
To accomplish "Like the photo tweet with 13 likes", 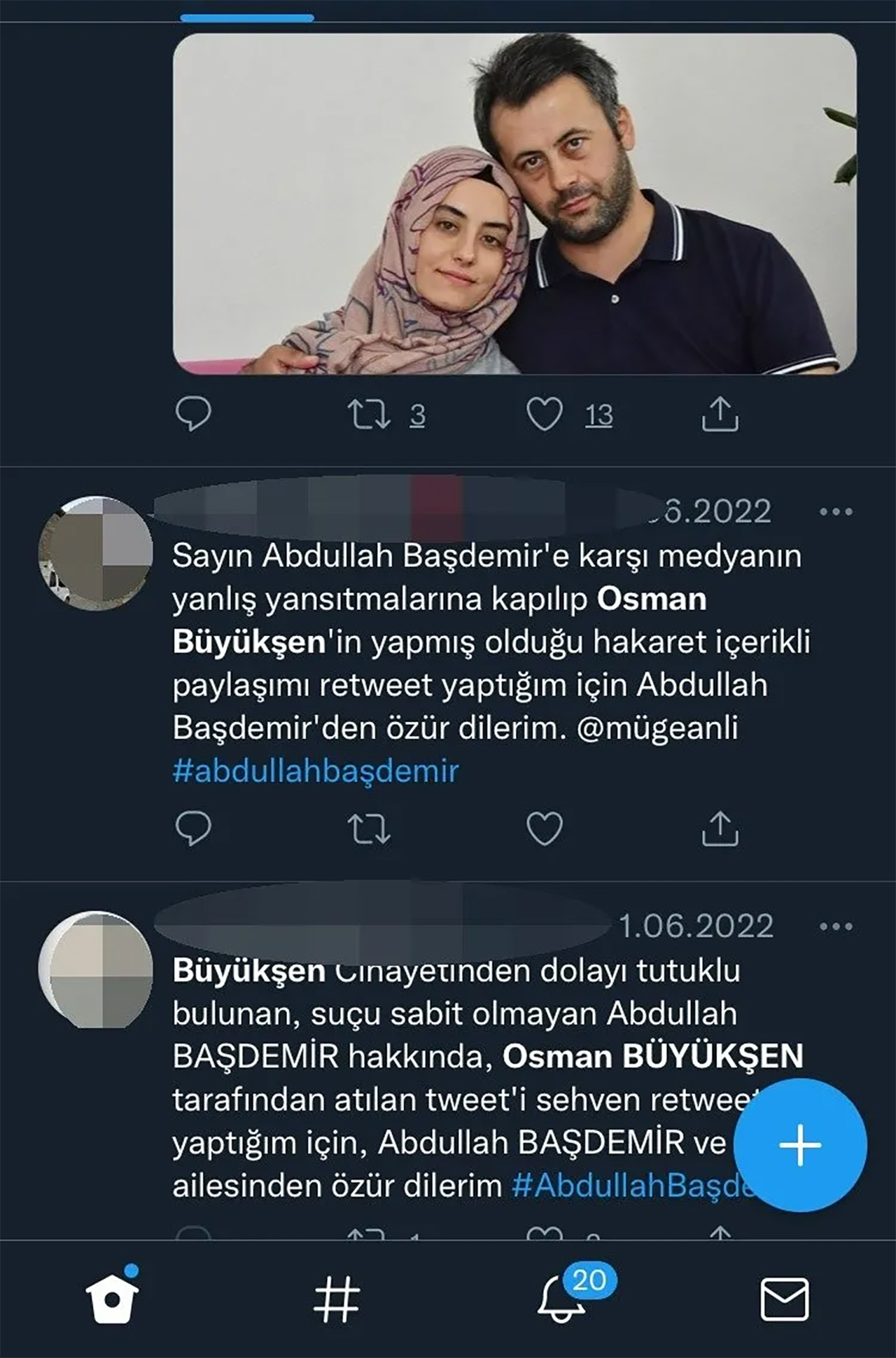I will [x=544, y=414].
